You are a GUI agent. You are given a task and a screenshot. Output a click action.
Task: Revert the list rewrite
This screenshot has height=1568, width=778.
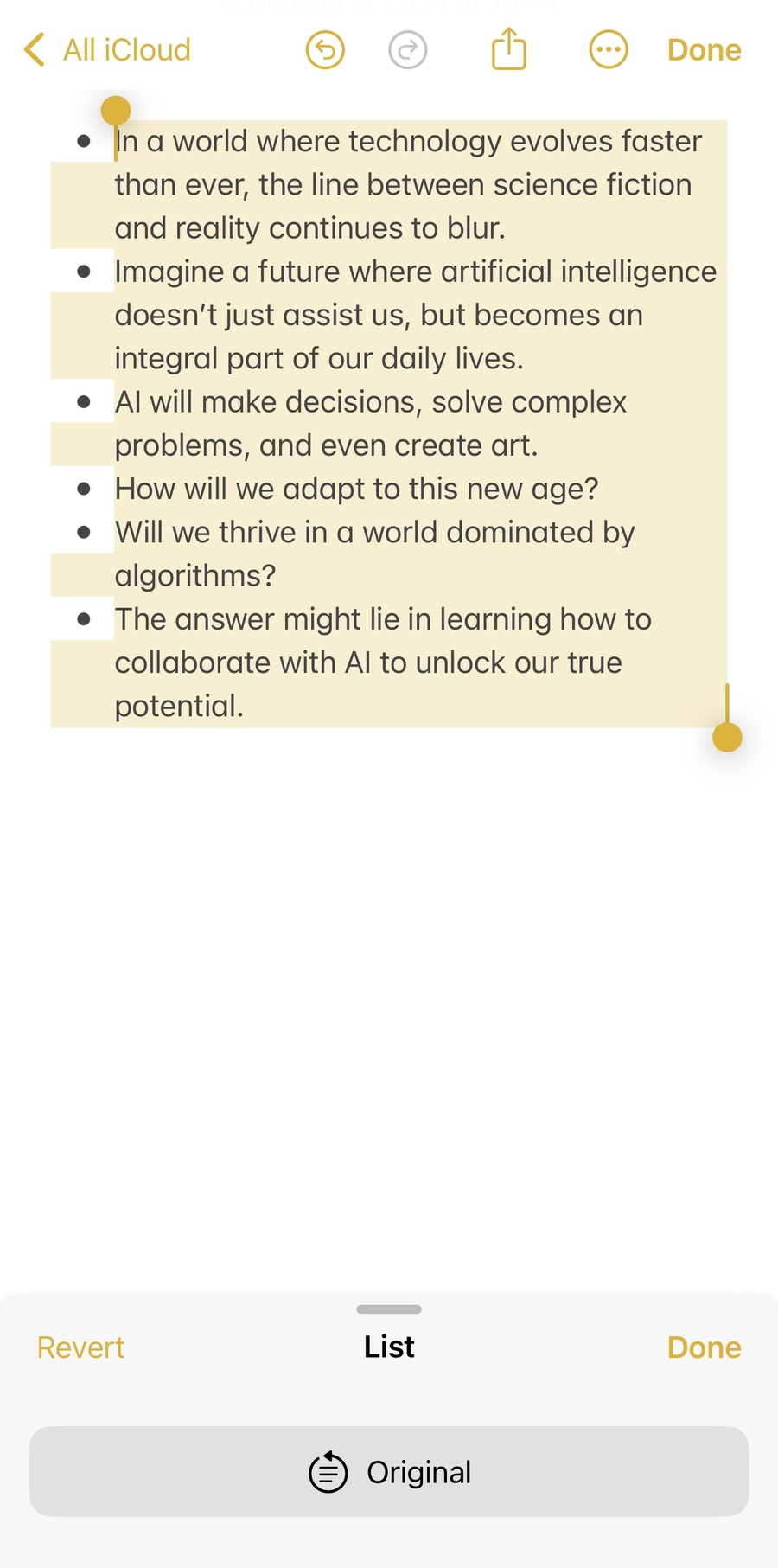pyautogui.click(x=80, y=1347)
